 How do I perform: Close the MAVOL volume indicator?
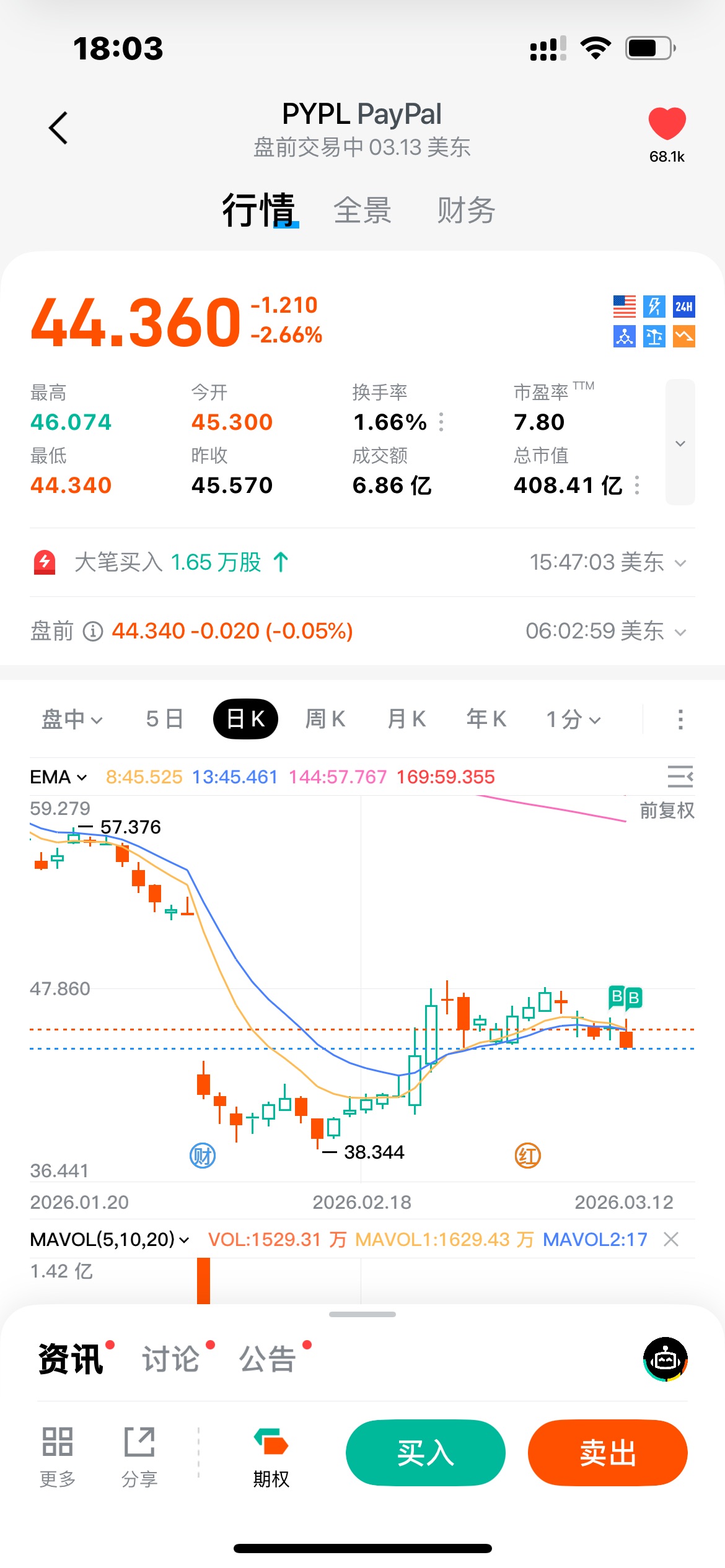pos(671,1239)
